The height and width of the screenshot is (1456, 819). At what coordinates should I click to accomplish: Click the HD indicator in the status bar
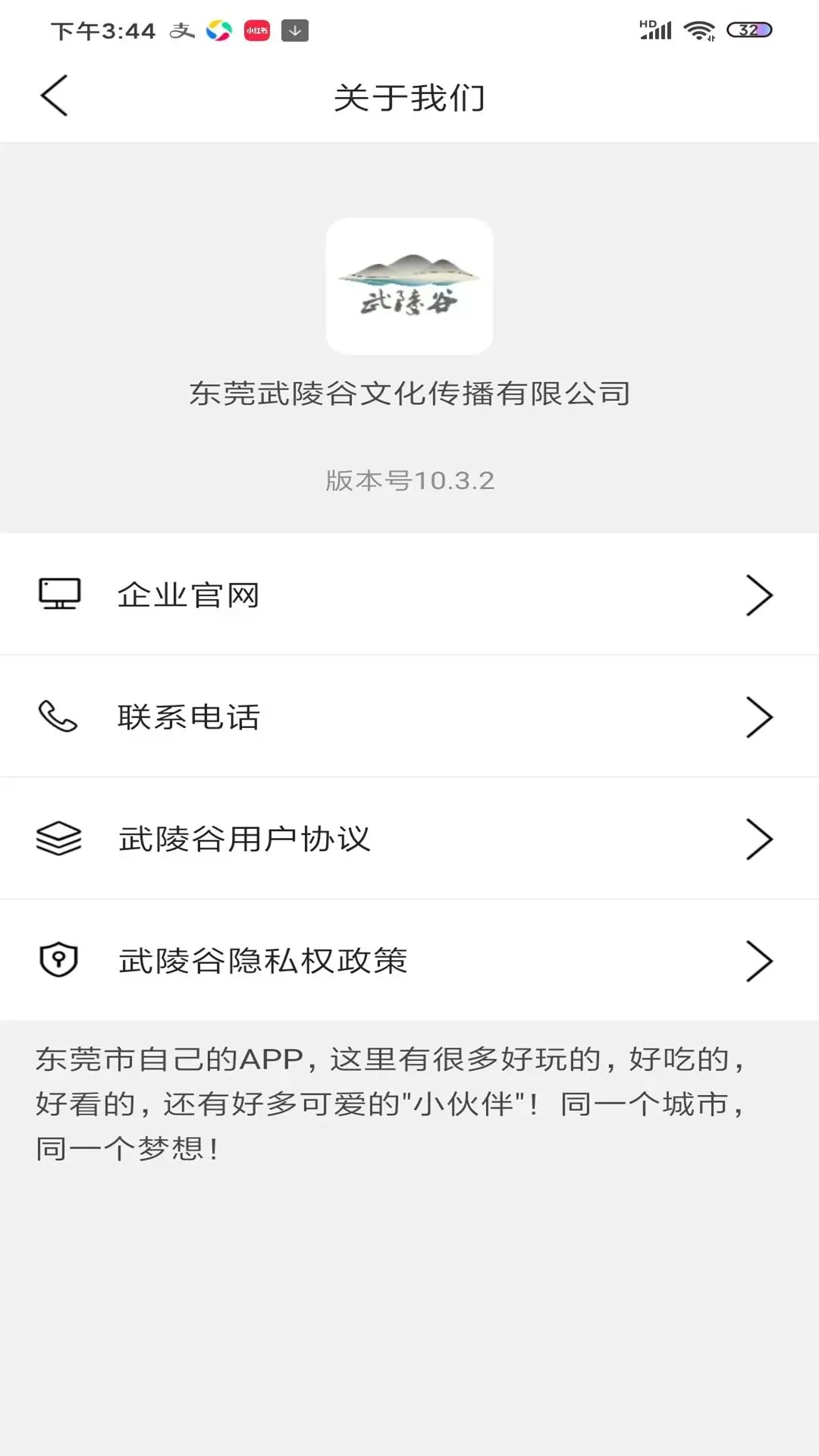click(x=647, y=24)
